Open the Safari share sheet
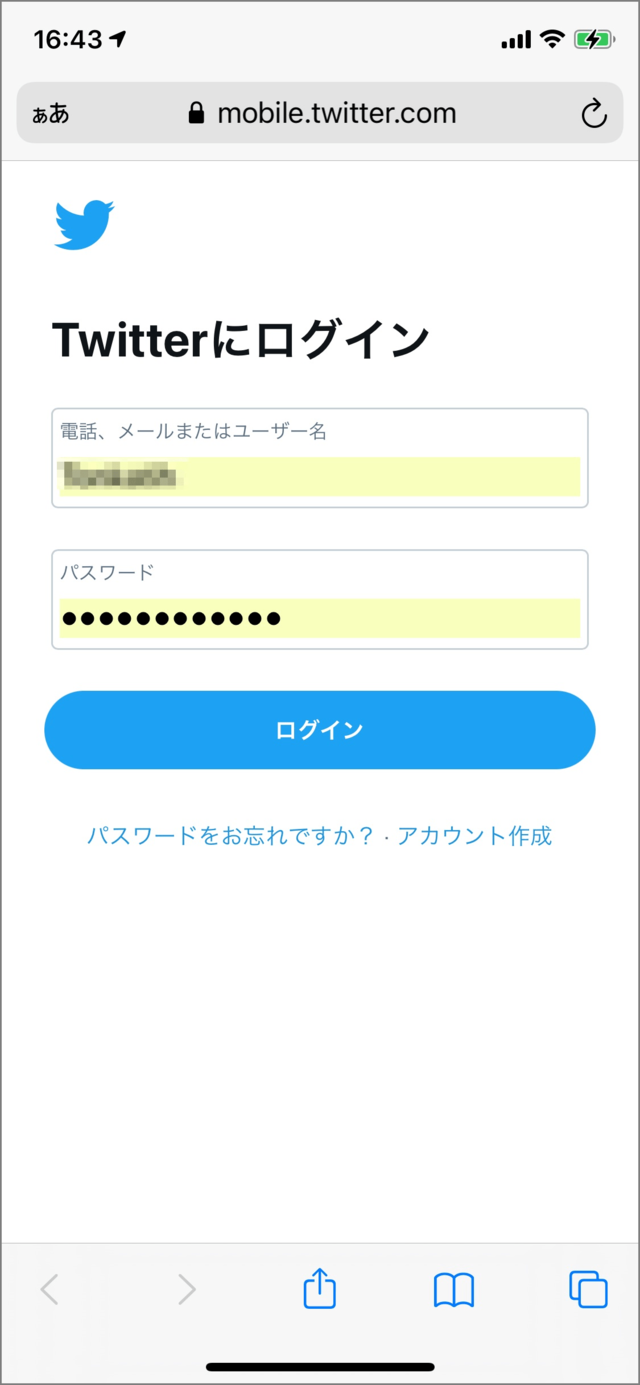This screenshot has width=640, height=1385. (320, 1289)
